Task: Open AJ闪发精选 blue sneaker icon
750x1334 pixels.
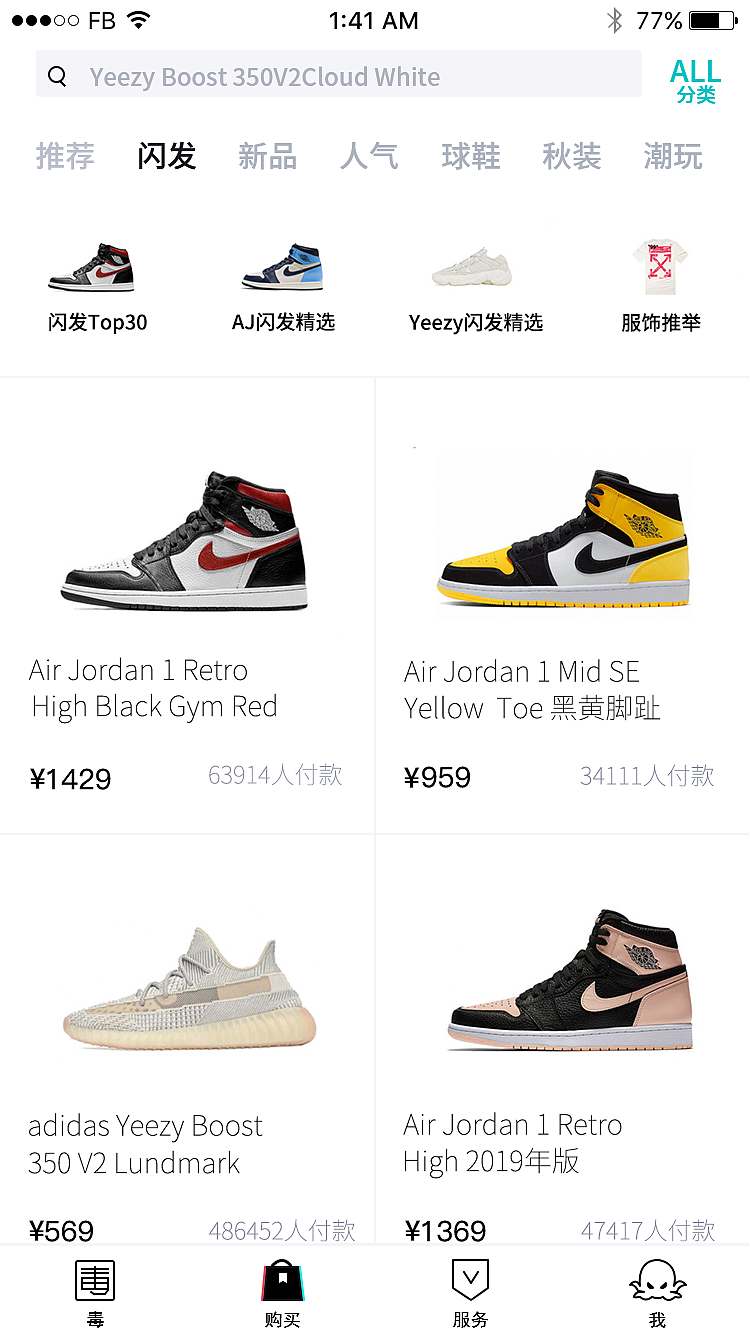Action: pyautogui.click(x=283, y=268)
